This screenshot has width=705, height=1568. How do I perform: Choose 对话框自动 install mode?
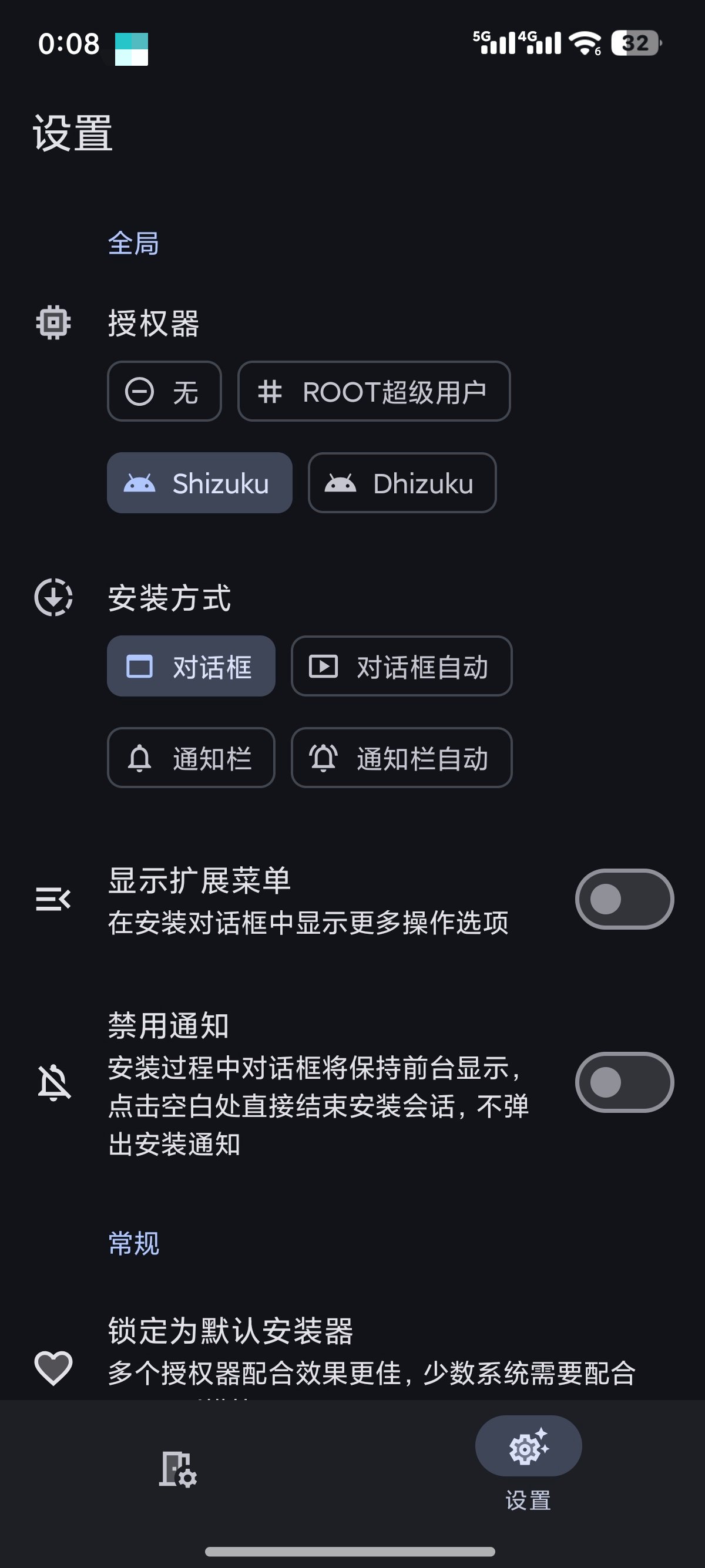(401, 667)
